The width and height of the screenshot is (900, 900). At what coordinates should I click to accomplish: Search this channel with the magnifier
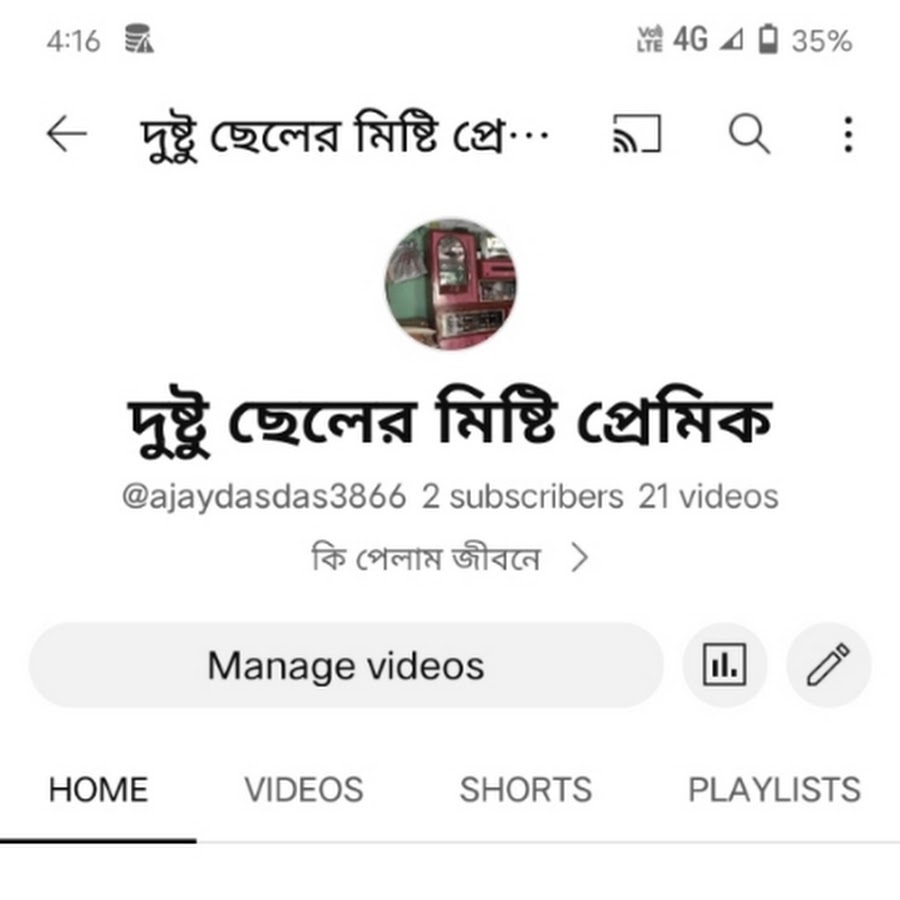[x=749, y=134]
